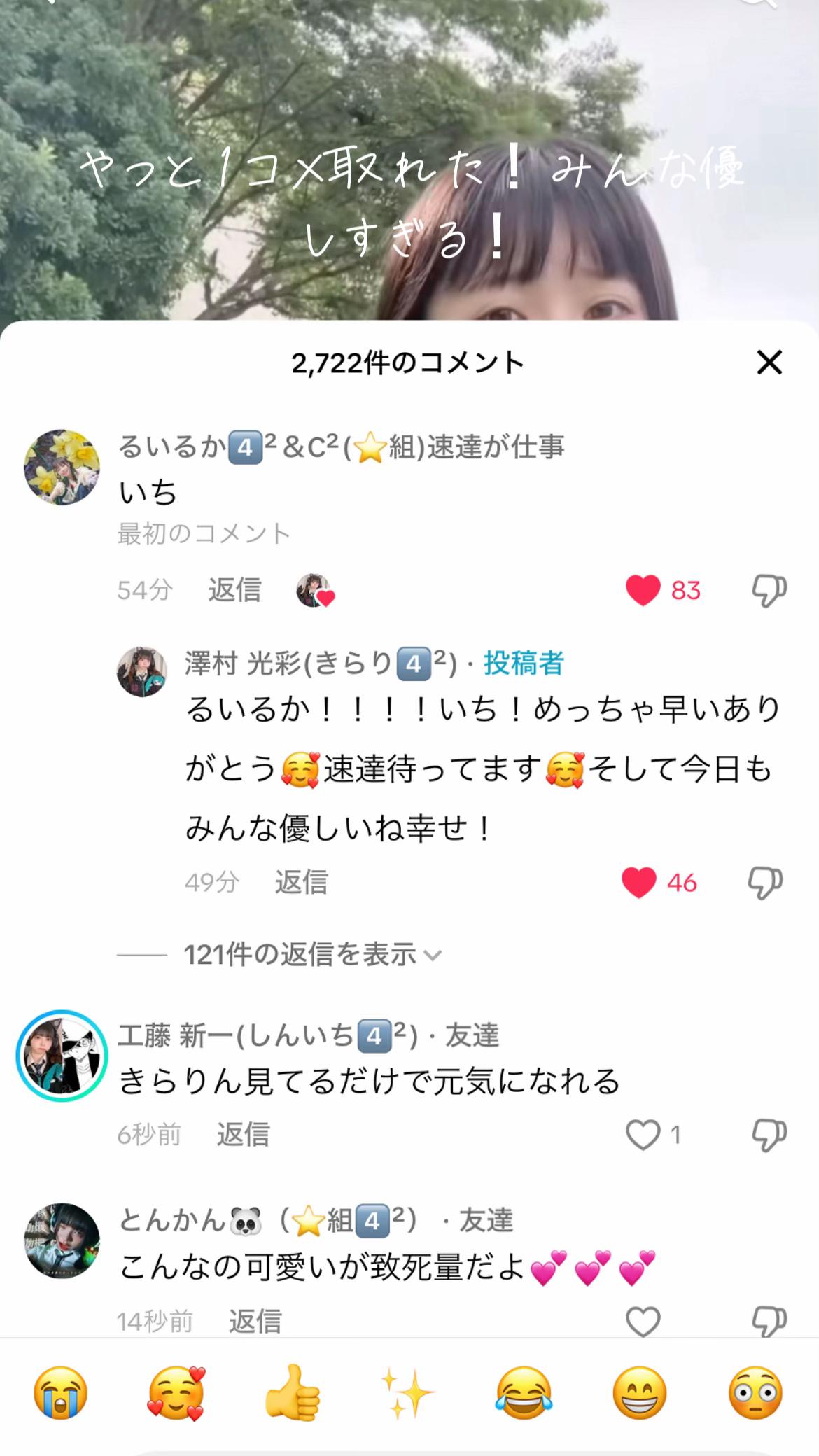Viewport: 819px width, 1456px height.
Task: Insert the thumbs up emoji
Action: click(x=292, y=1393)
